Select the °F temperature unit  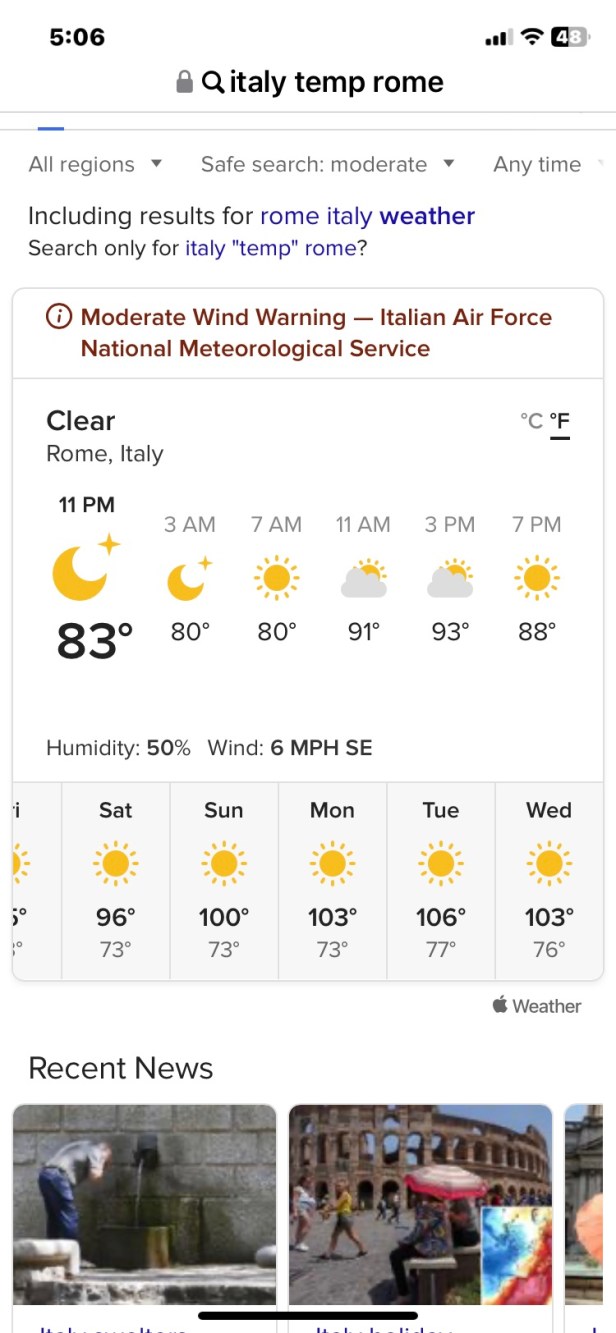[560, 421]
